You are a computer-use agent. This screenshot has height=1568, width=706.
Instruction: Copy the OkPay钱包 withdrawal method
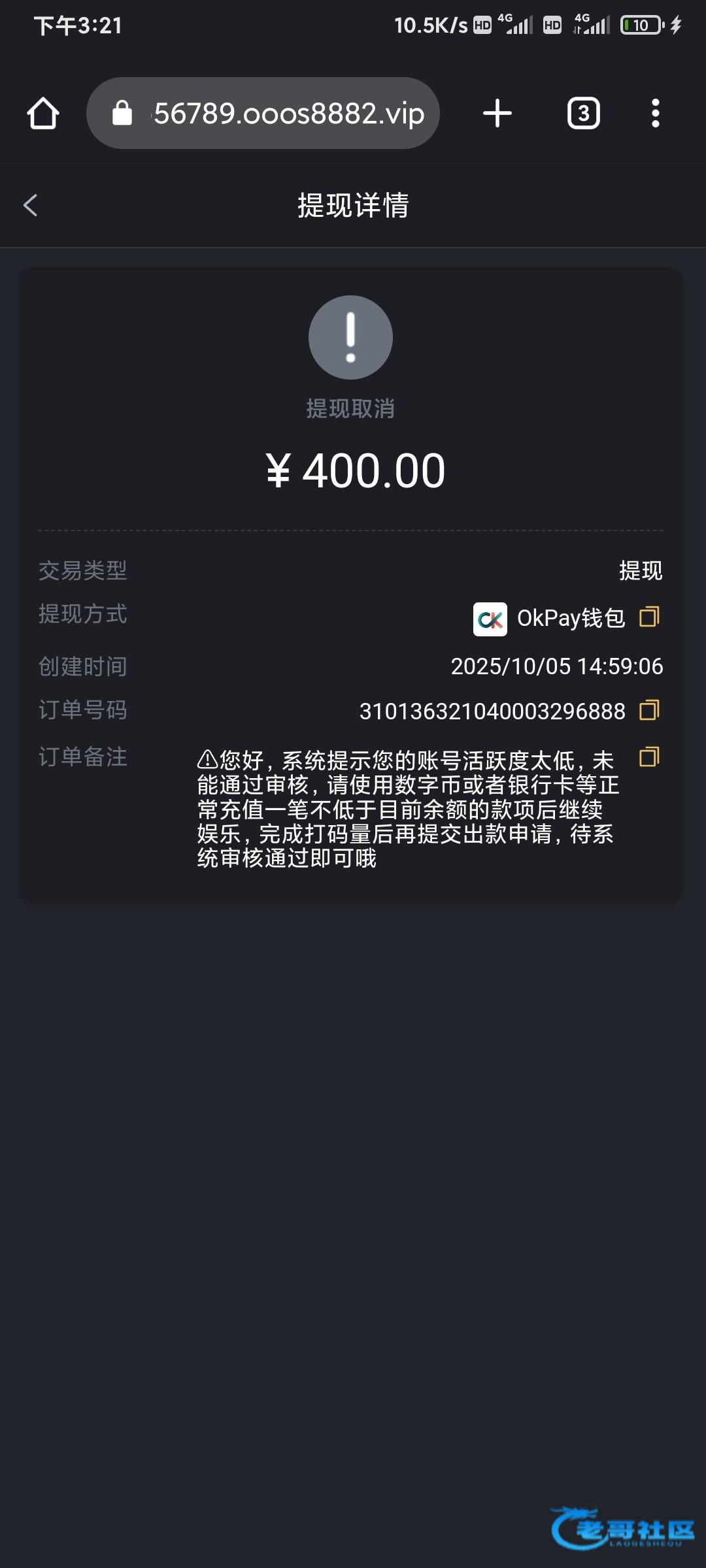pos(649,617)
